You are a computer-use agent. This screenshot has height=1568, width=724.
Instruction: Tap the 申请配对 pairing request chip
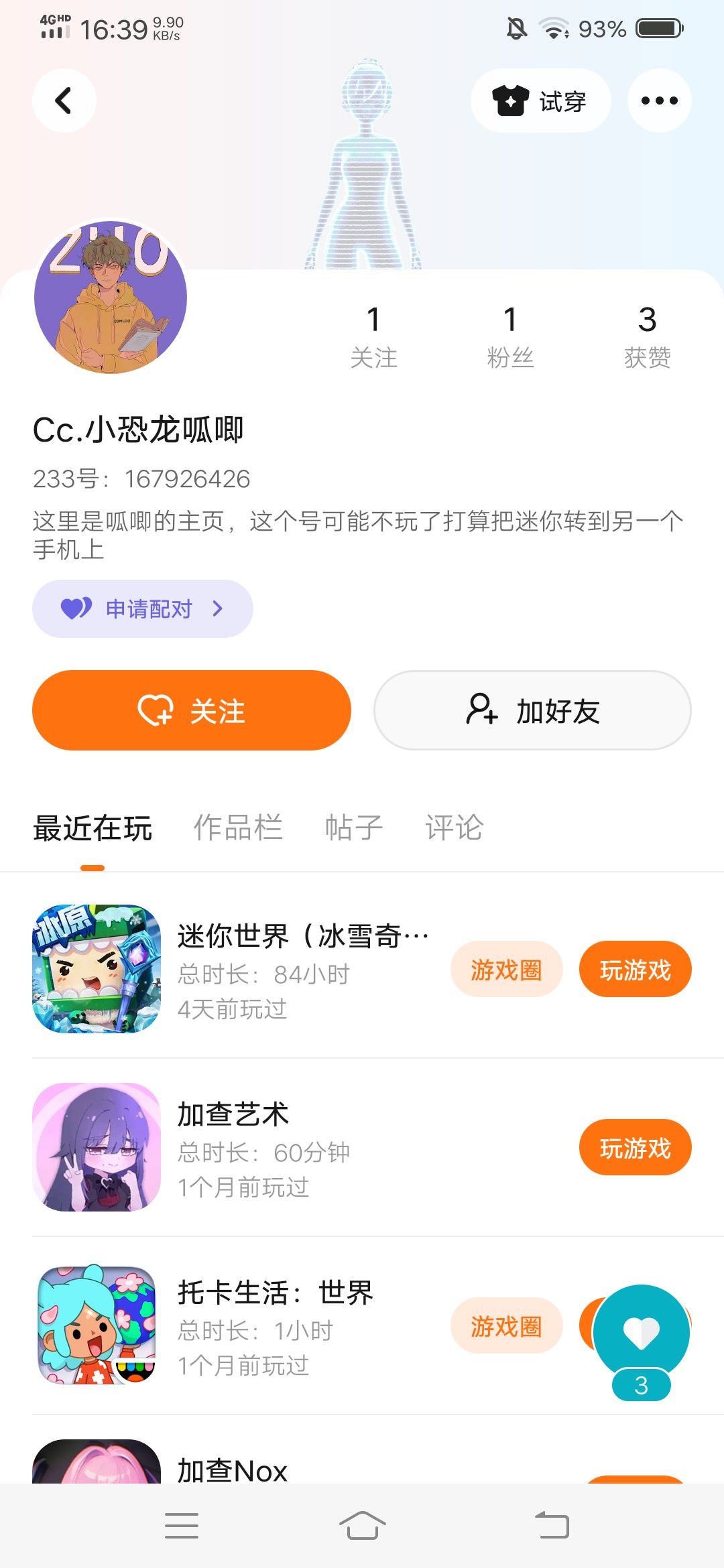tap(143, 608)
